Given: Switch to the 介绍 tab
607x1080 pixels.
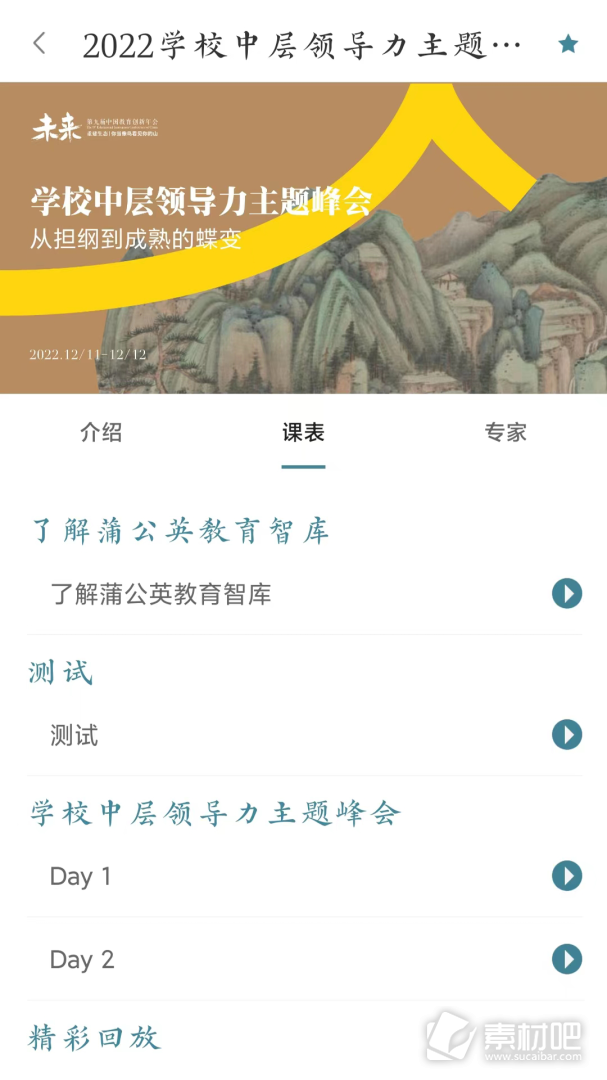Looking at the screenshot, I should (x=101, y=432).
